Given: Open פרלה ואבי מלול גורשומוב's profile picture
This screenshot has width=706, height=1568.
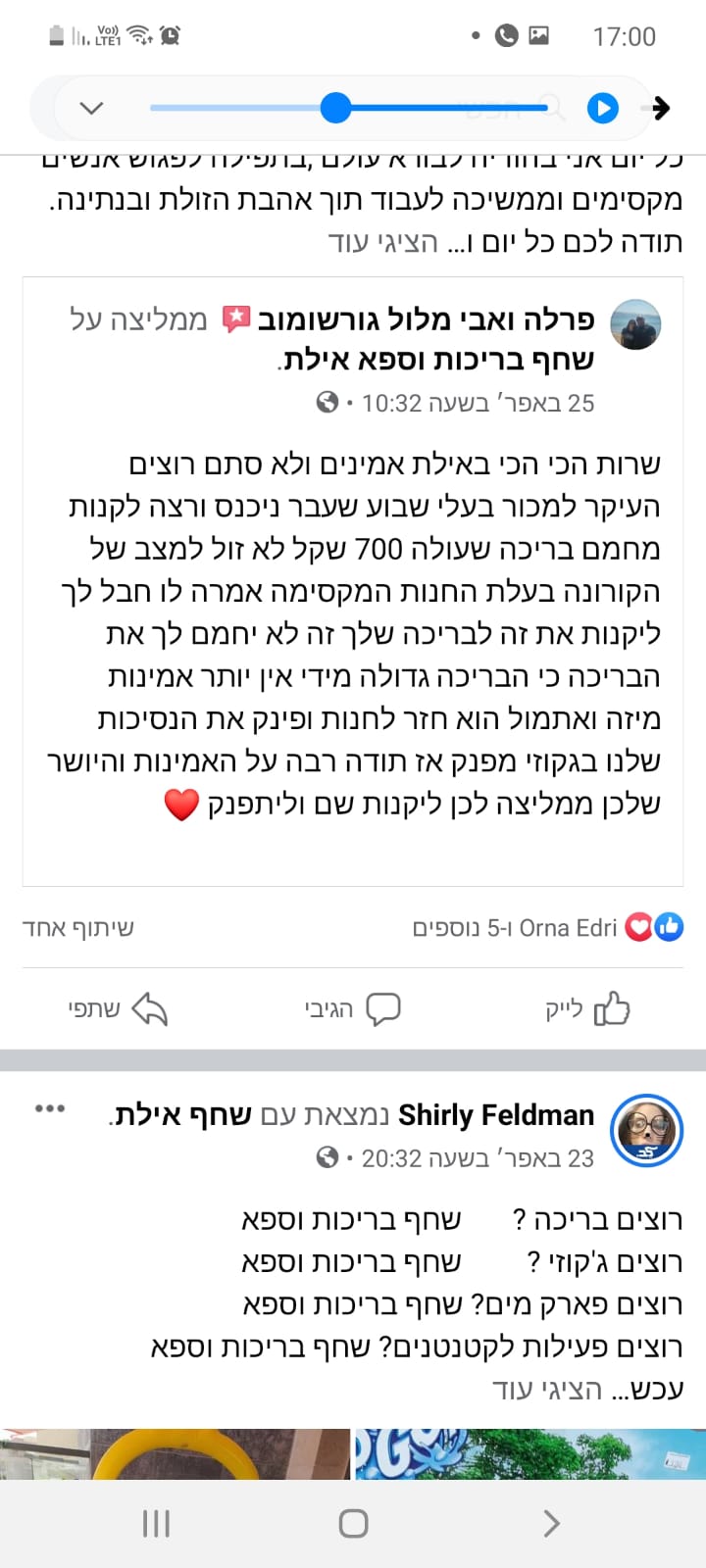Looking at the screenshot, I should tap(635, 325).
